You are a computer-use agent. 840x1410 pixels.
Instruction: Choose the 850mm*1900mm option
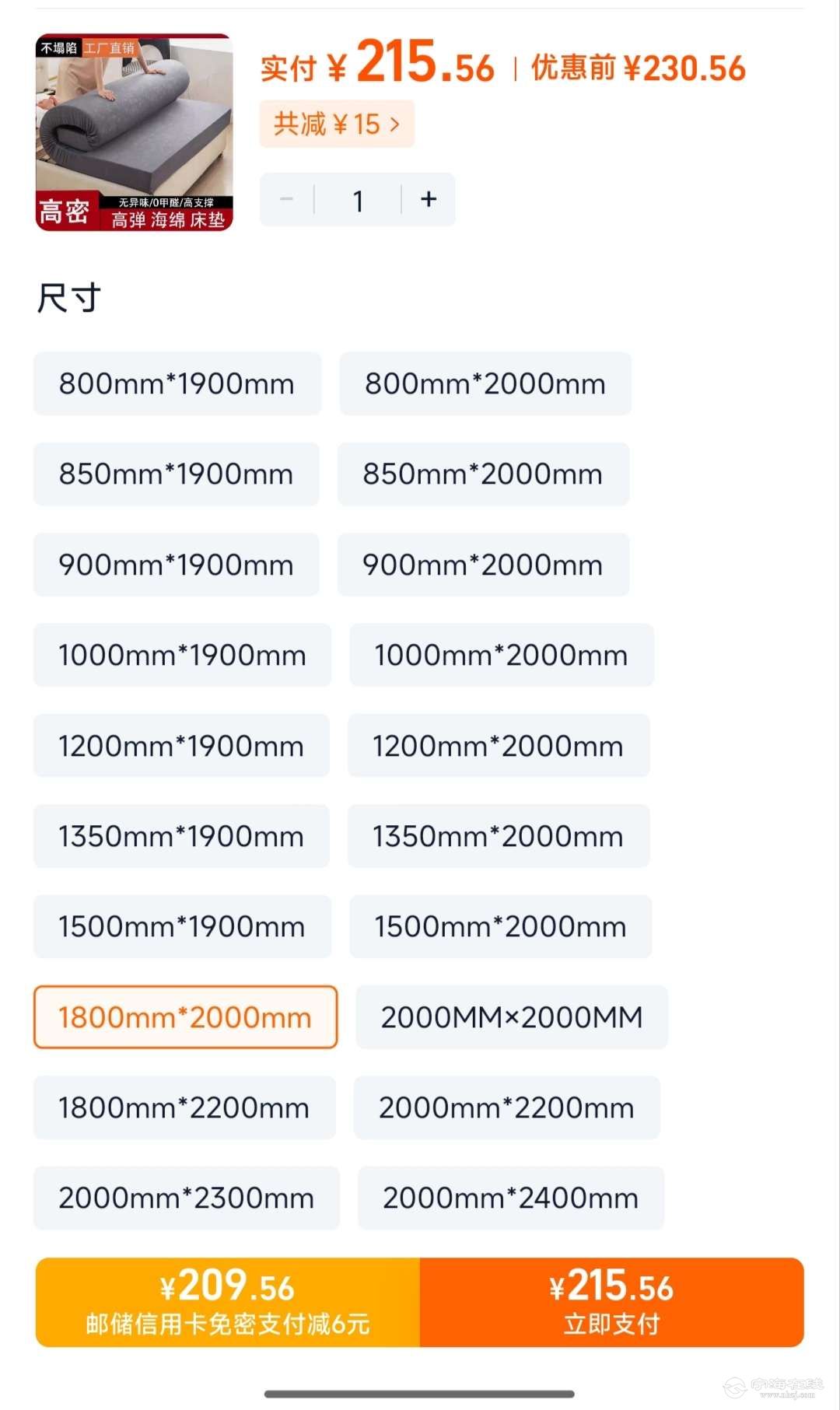[177, 474]
